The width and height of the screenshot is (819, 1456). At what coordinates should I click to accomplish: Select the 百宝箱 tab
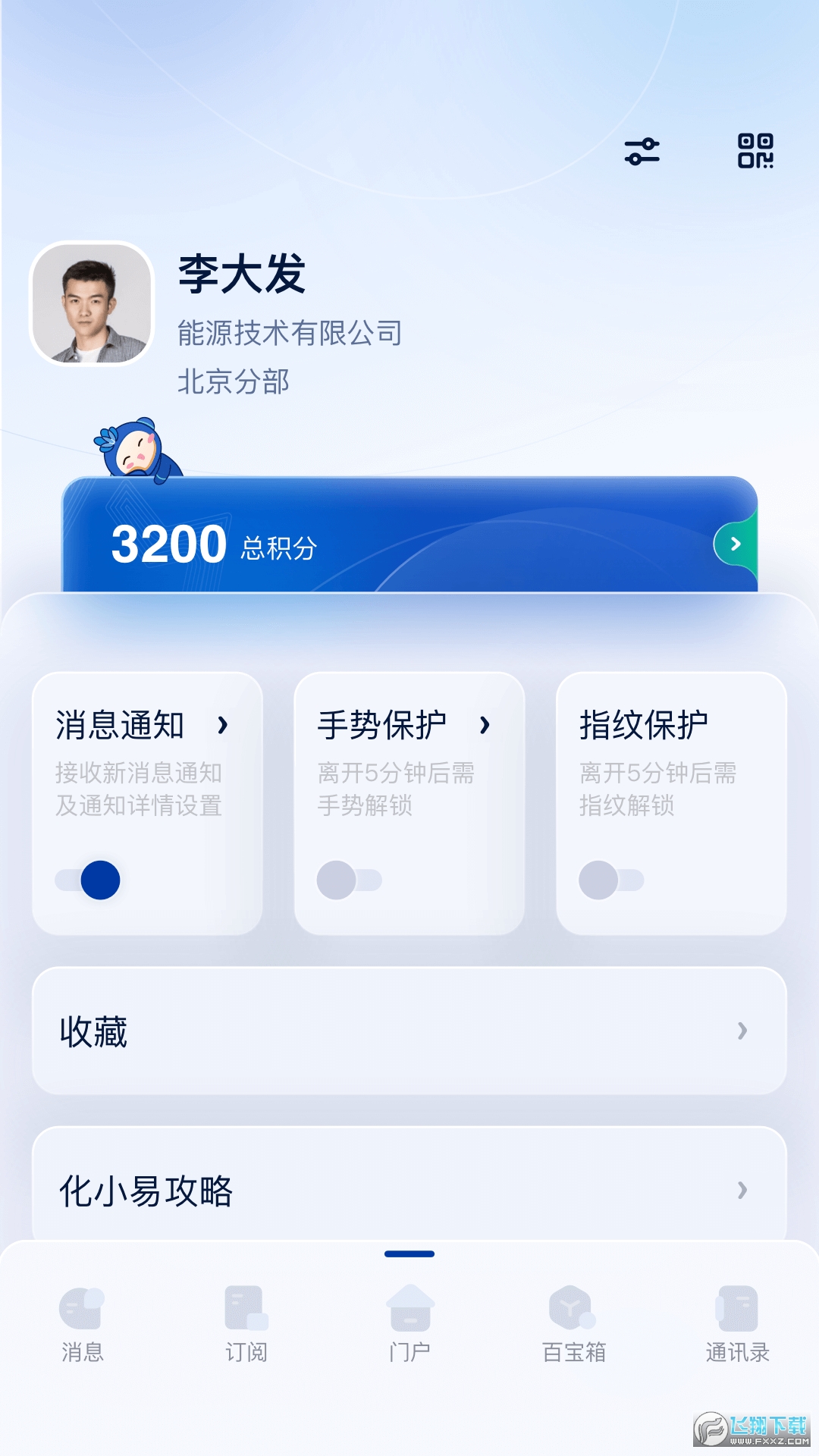click(573, 1324)
